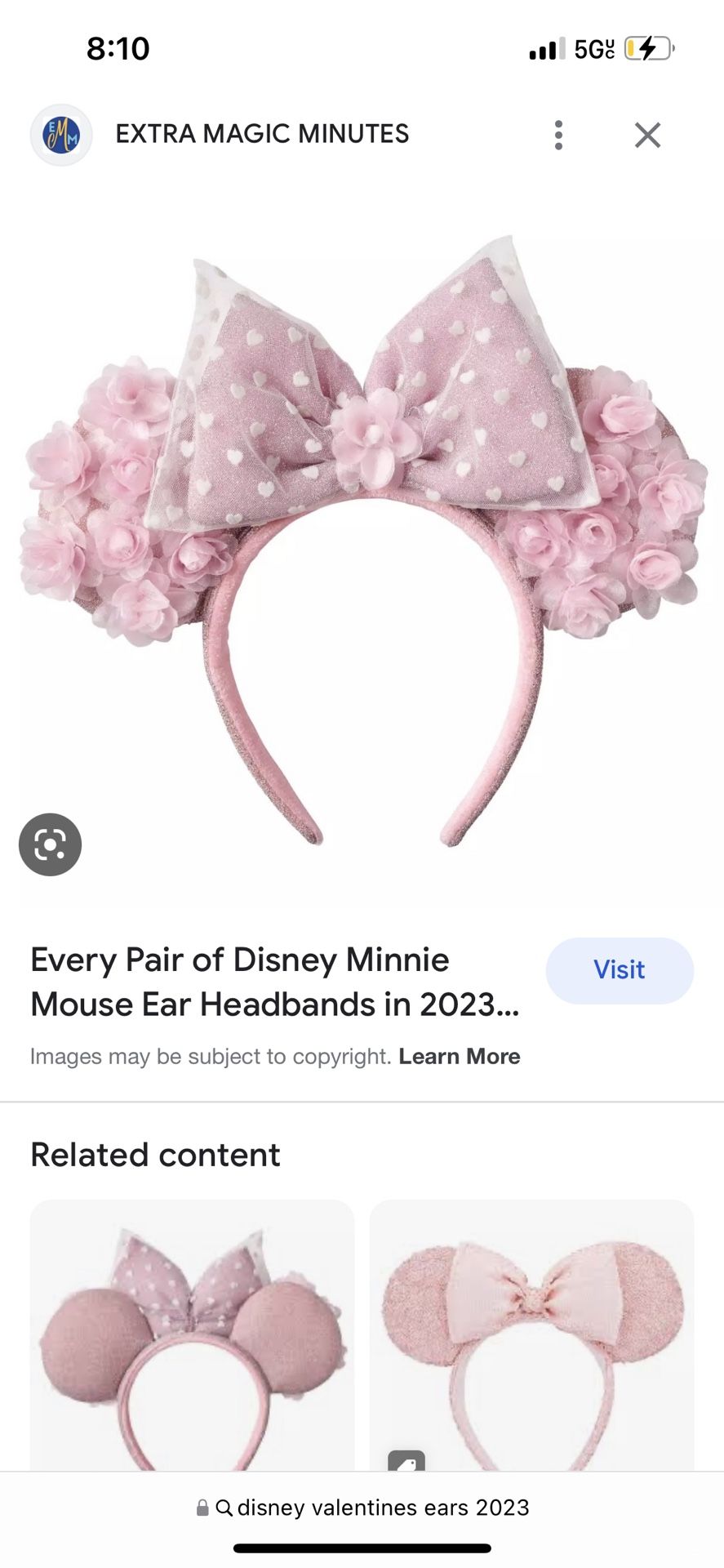Open the Extra Magic Minutes source
The width and height of the screenshot is (724, 1568).
[x=261, y=134]
